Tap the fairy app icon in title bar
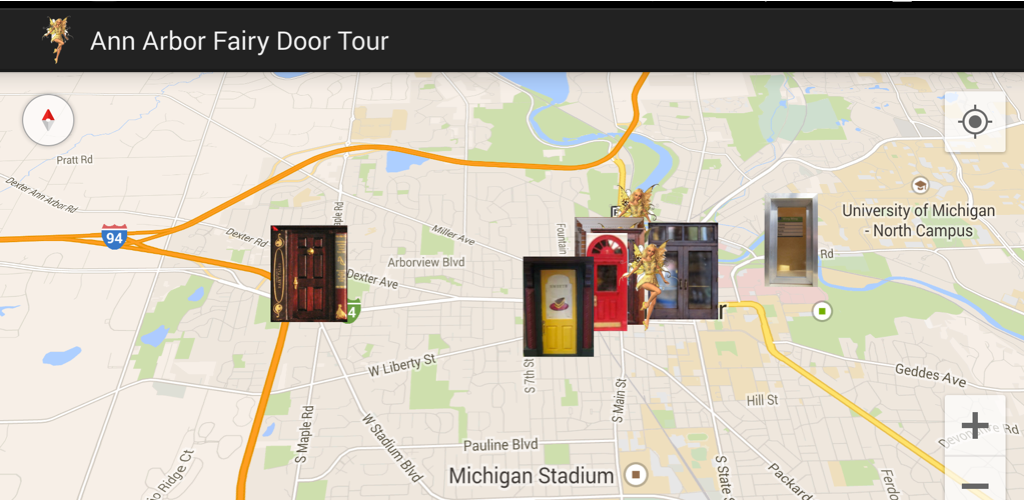 click(x=57, y=41)
